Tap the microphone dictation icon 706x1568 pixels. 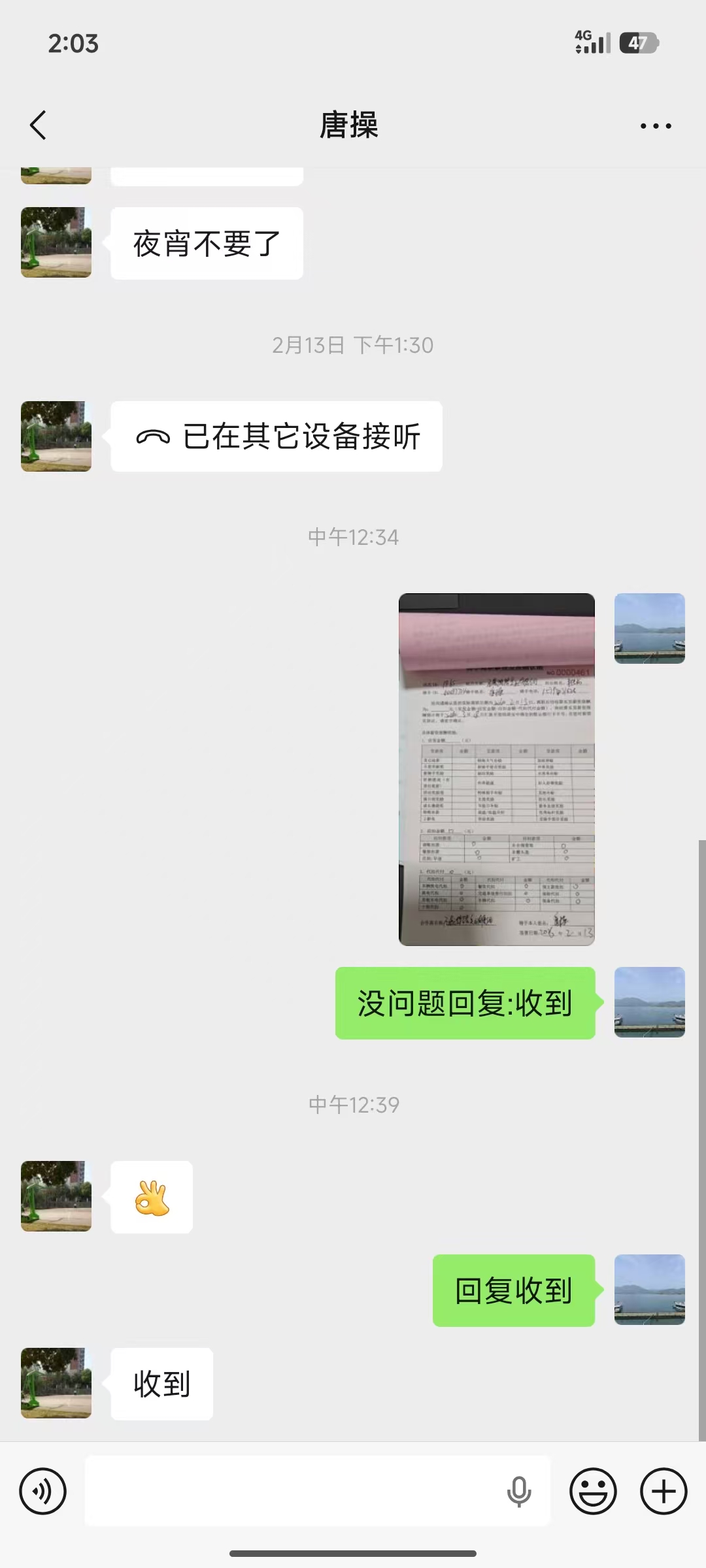click(x=519, y=1492)
